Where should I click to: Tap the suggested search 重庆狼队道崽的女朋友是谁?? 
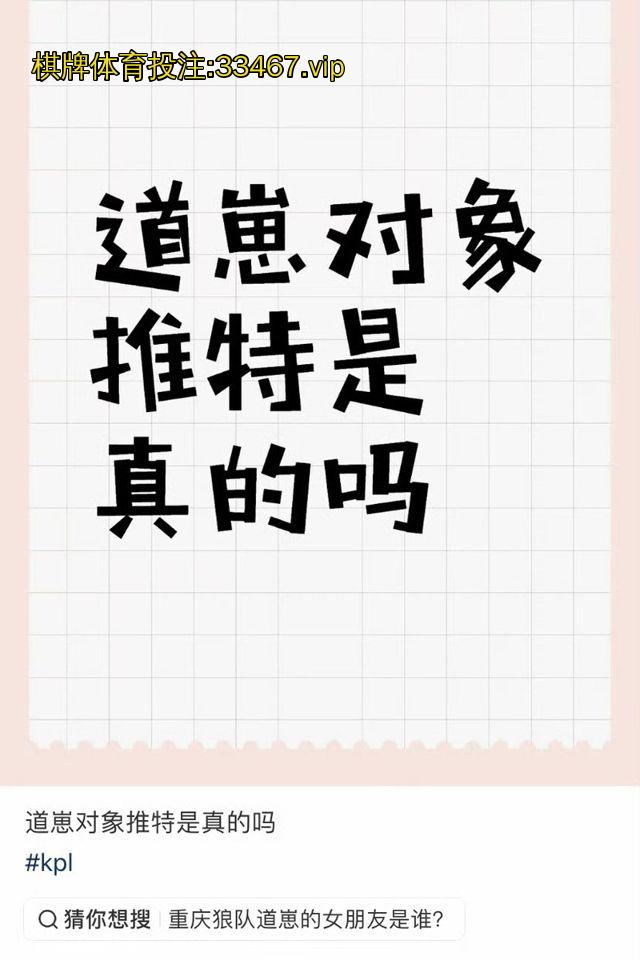click(x=305, y=919)
